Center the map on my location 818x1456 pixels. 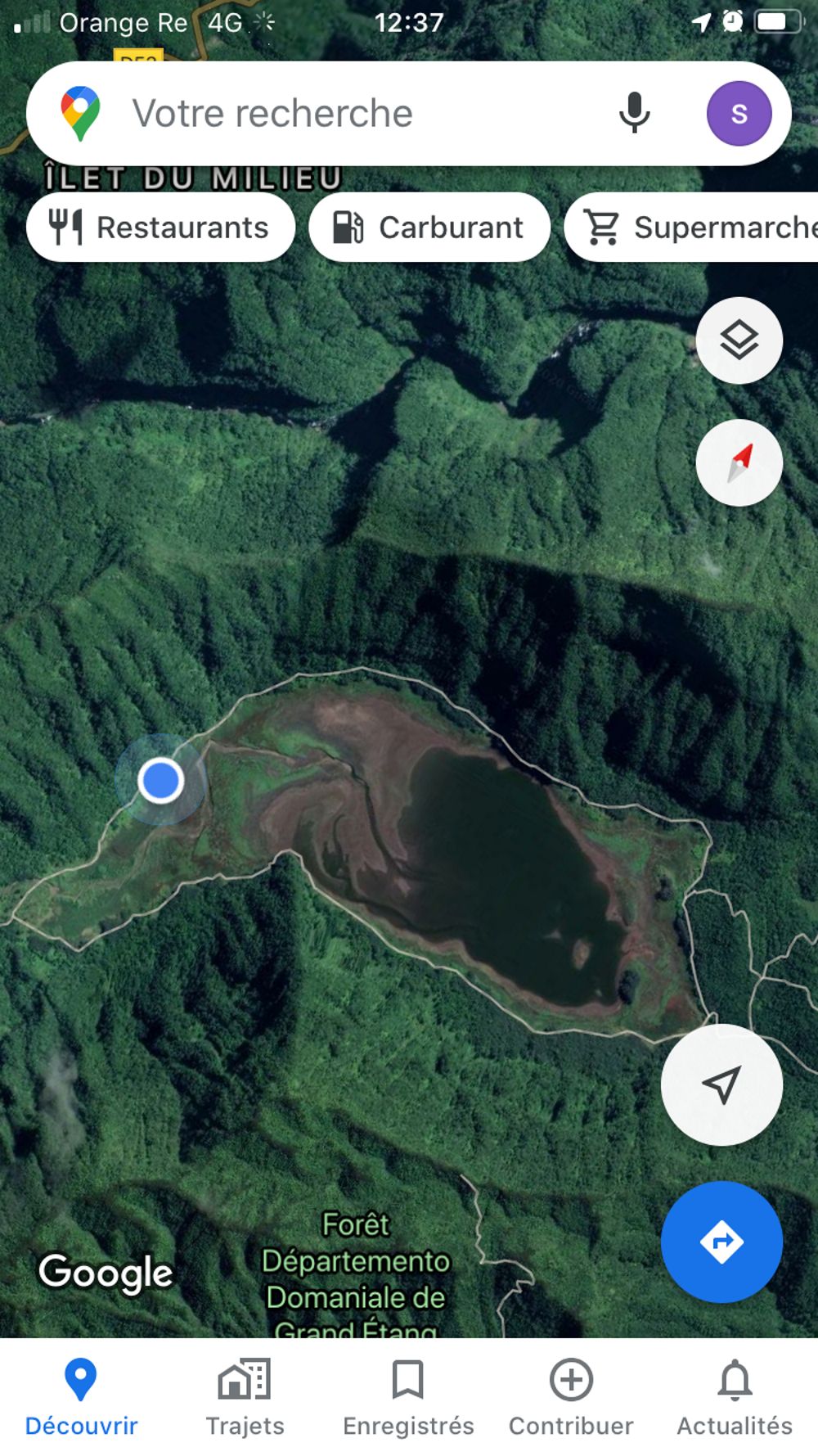721,1084
